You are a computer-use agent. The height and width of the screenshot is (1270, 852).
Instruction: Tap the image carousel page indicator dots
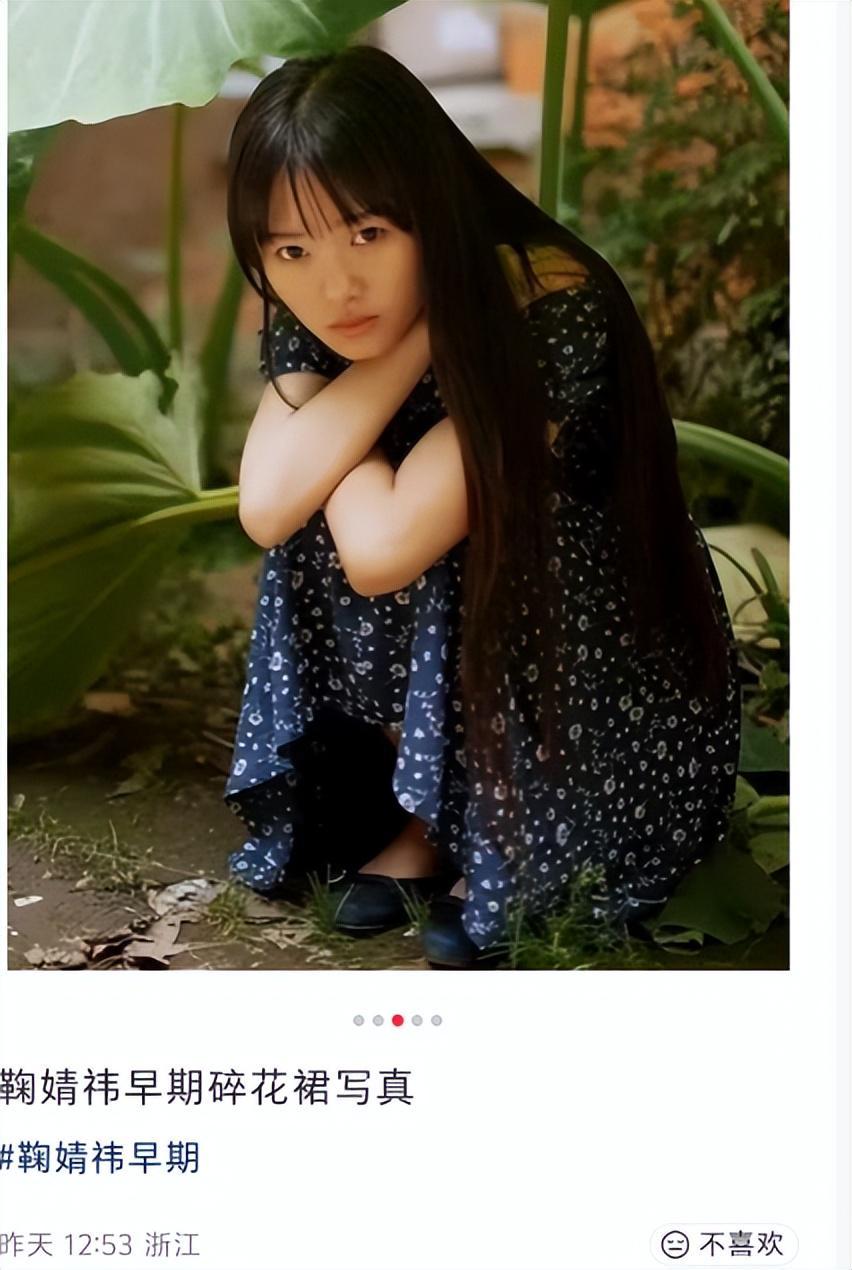(397, 1020)
